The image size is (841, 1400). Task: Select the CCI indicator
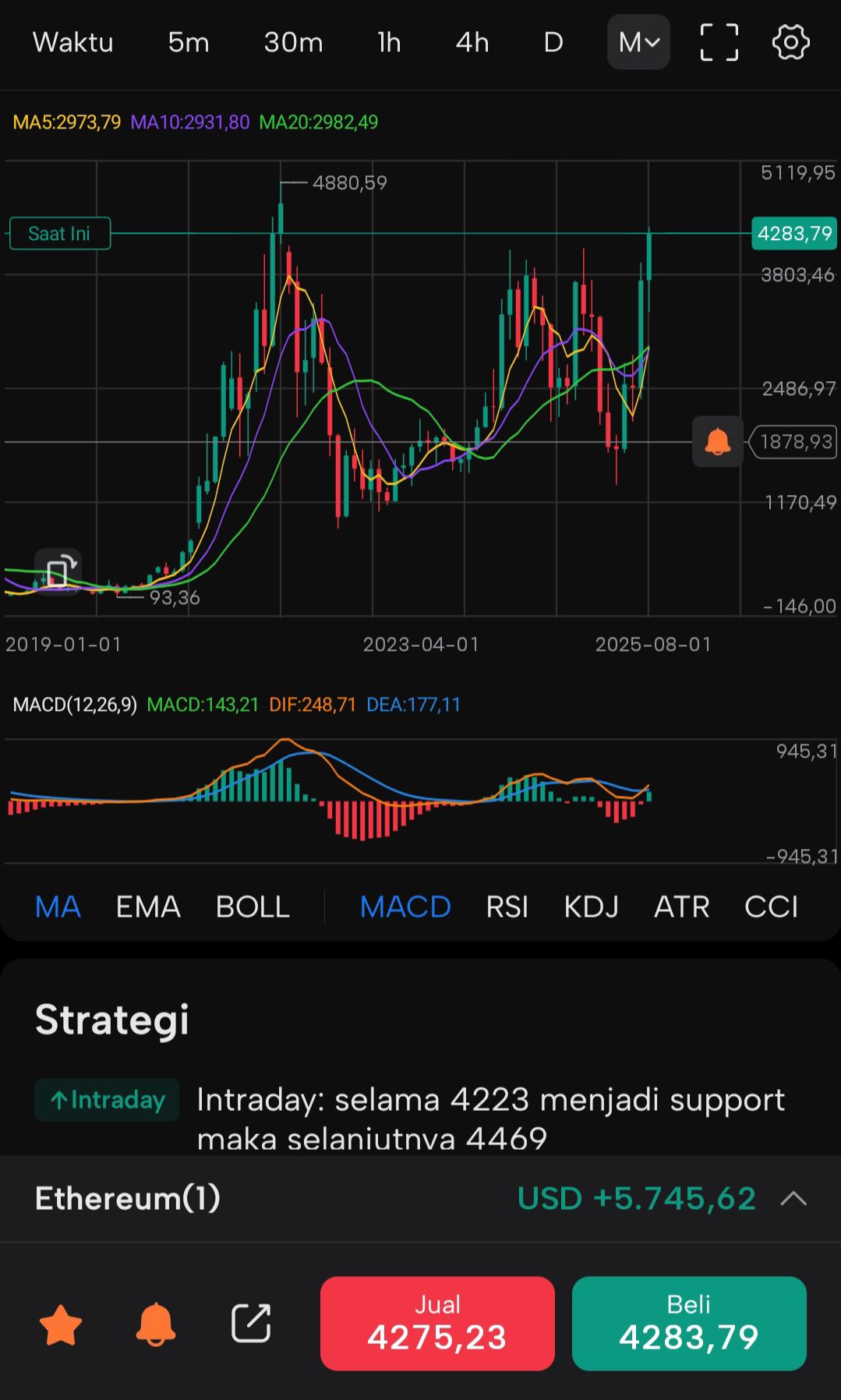(771, 907)
